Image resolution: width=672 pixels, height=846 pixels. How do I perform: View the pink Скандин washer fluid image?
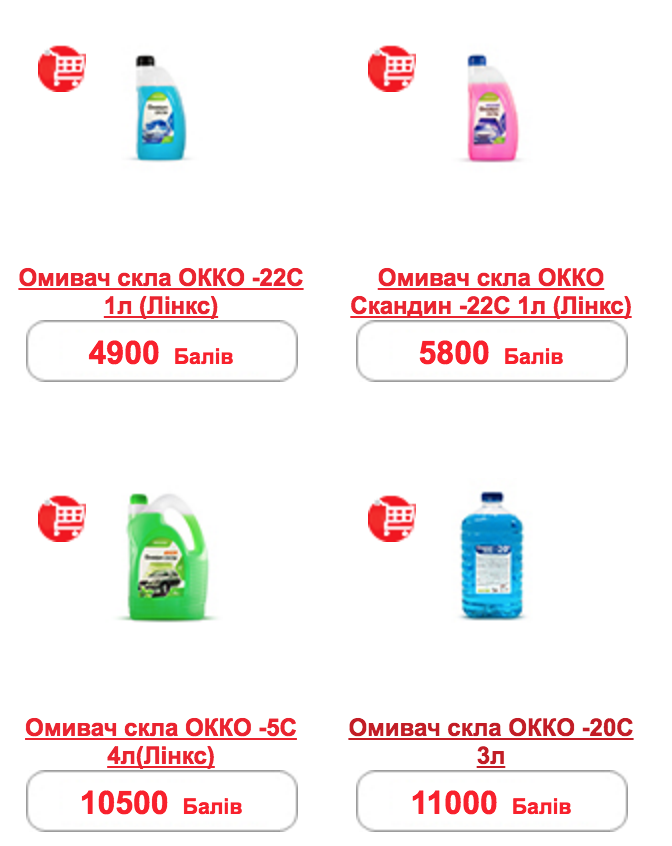(490, 108)
